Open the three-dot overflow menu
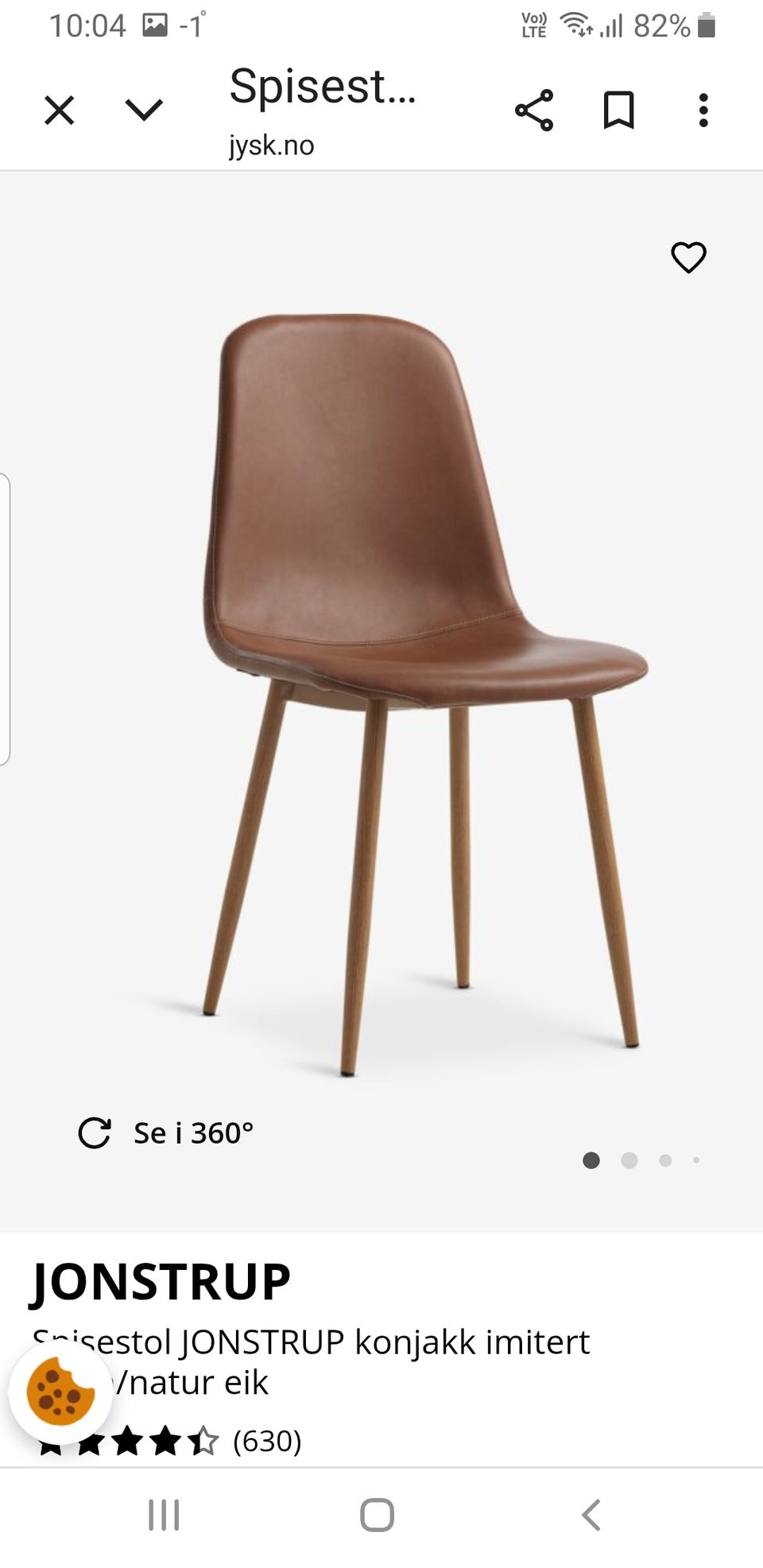The image size is (763, 1568). click(703, 110)
